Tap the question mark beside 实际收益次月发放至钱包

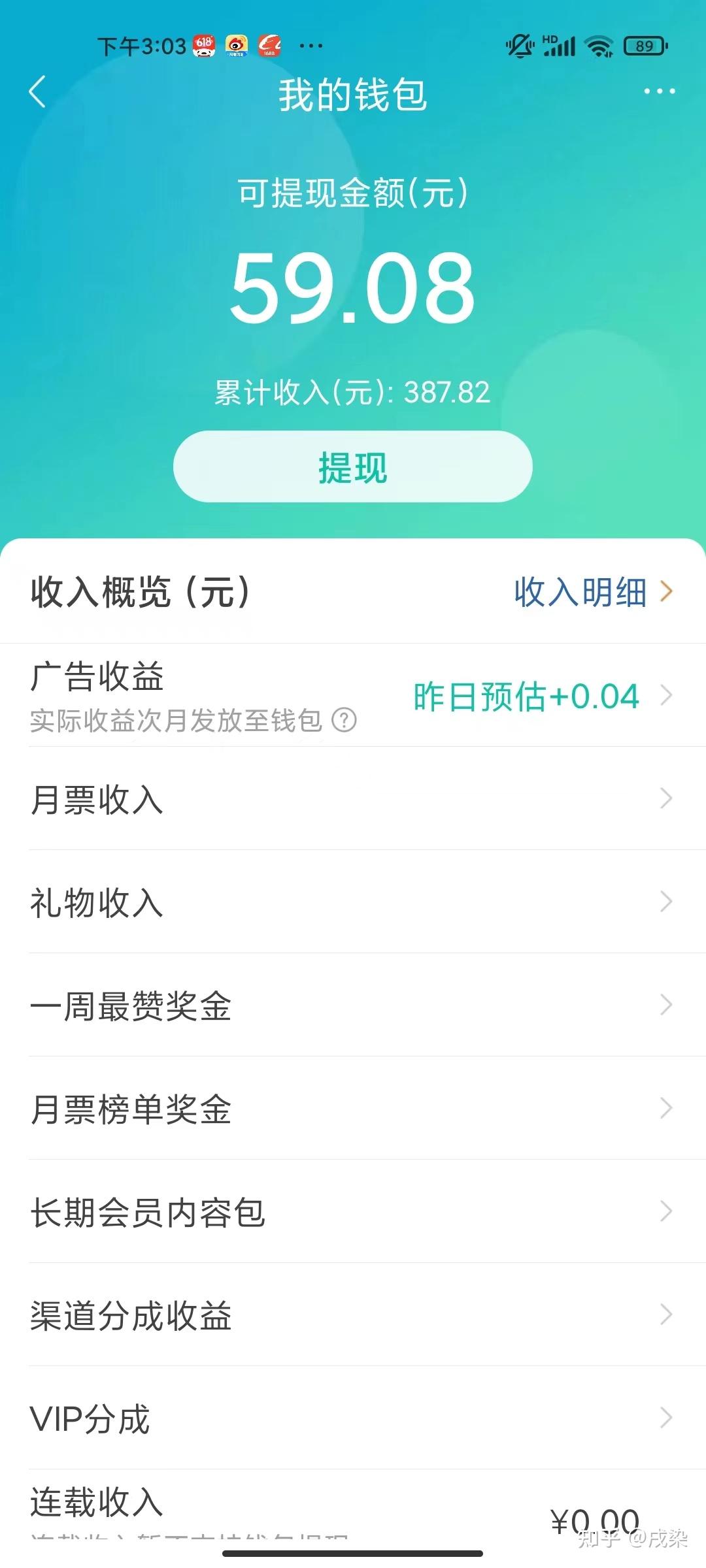pyautogui.click(x=345, y=719)
